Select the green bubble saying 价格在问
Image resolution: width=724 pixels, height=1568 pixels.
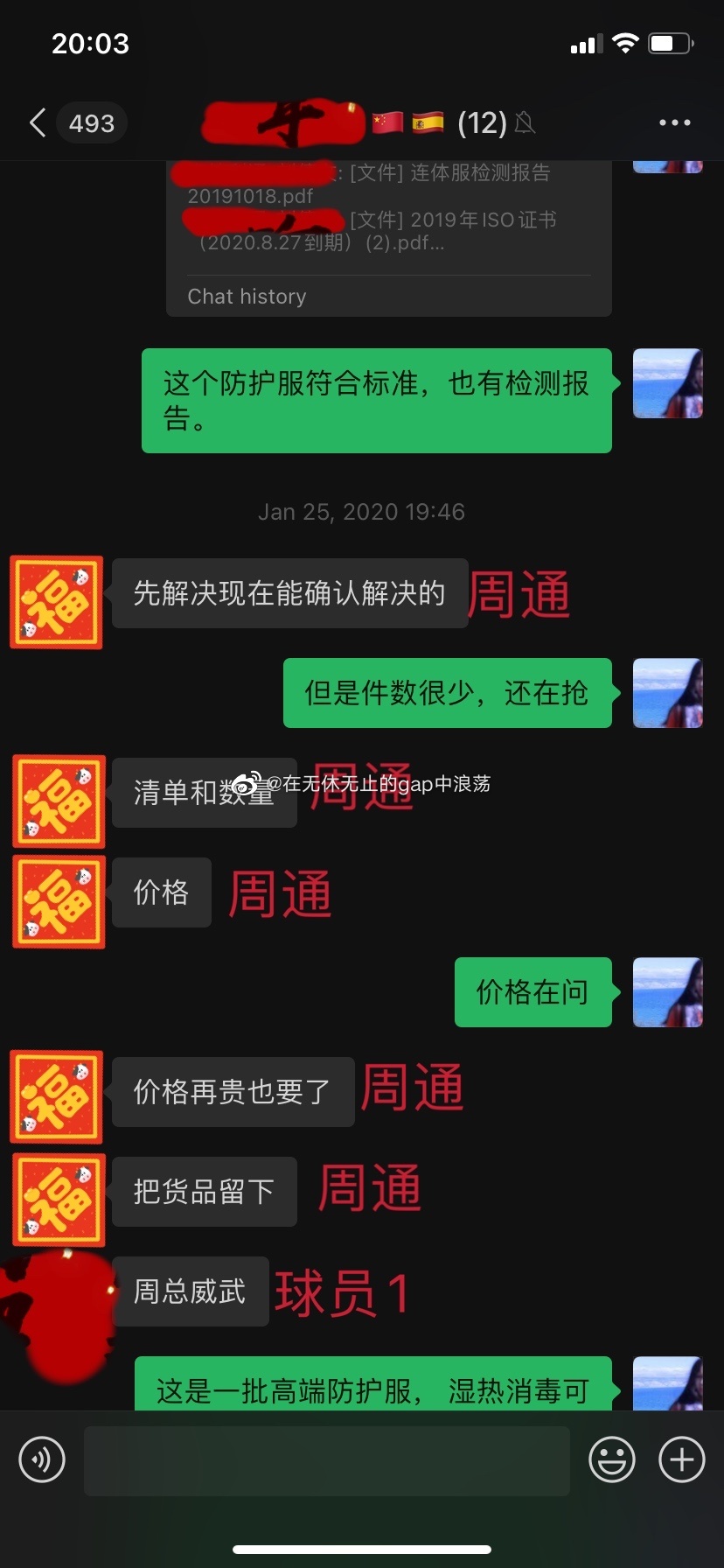point(533,992)
